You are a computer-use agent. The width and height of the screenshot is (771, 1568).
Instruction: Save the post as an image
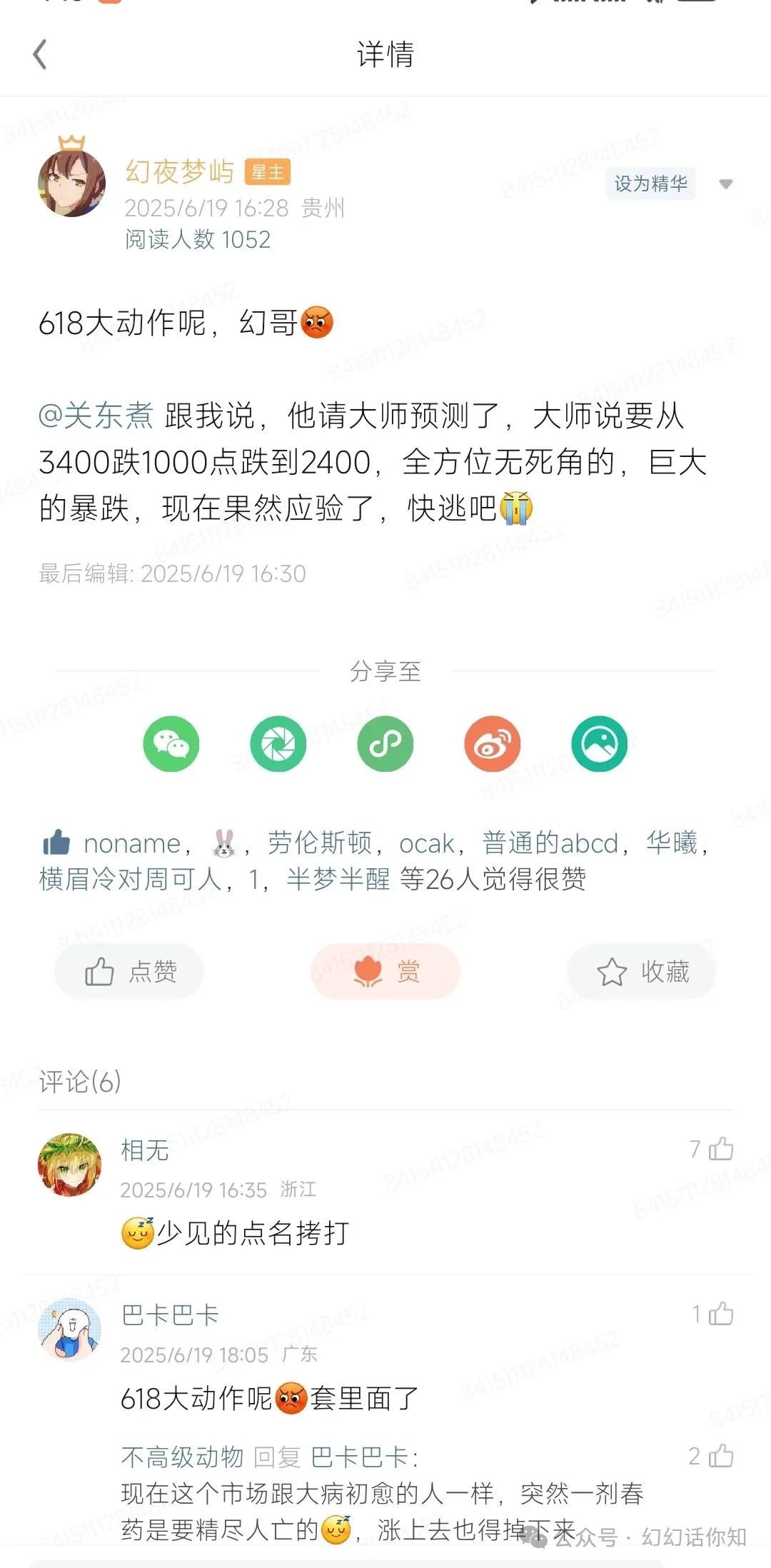coord(599,744)
